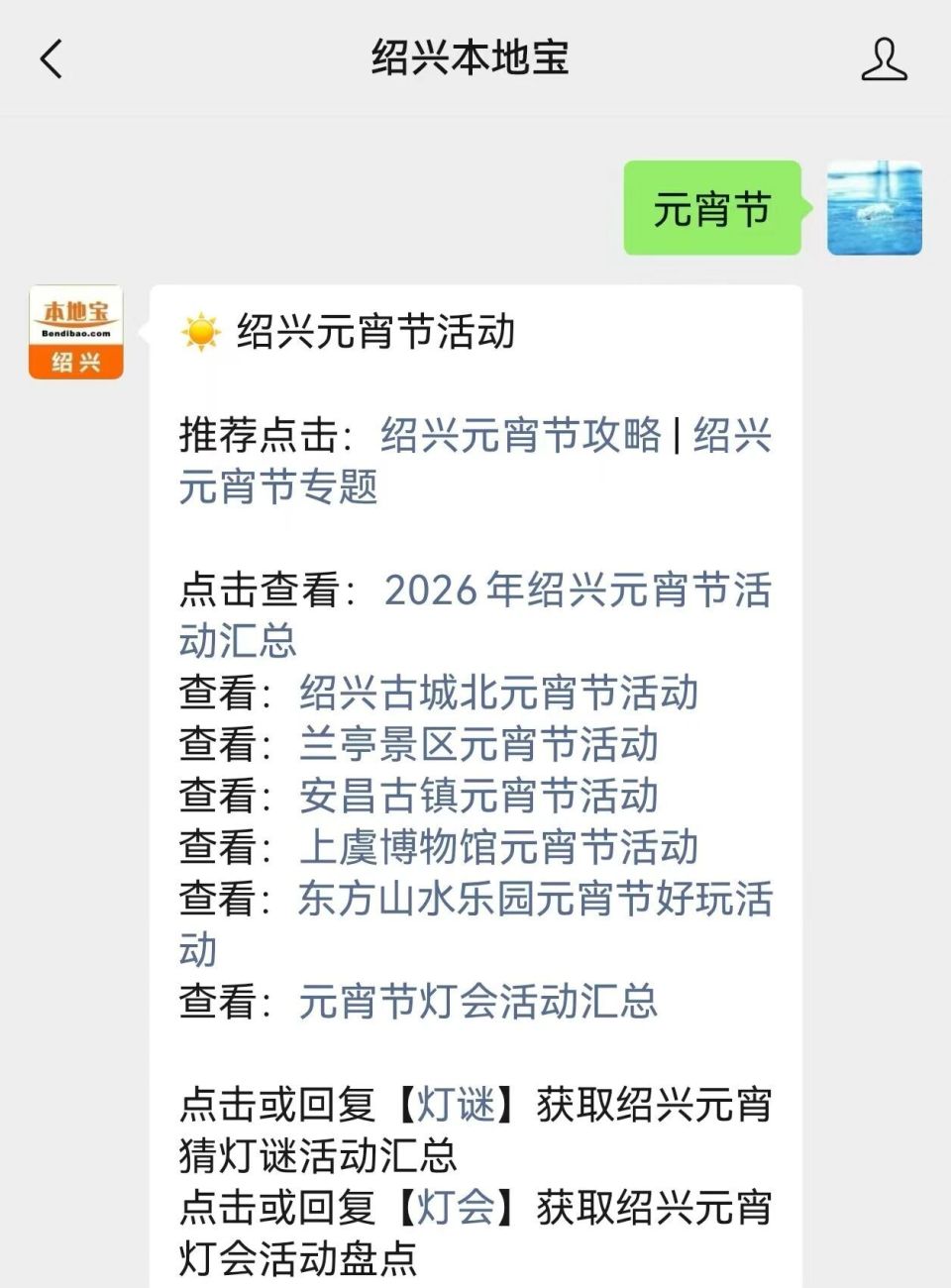
Task: Open 安昌古镇元宵节活动
Action: click(479, 798)
